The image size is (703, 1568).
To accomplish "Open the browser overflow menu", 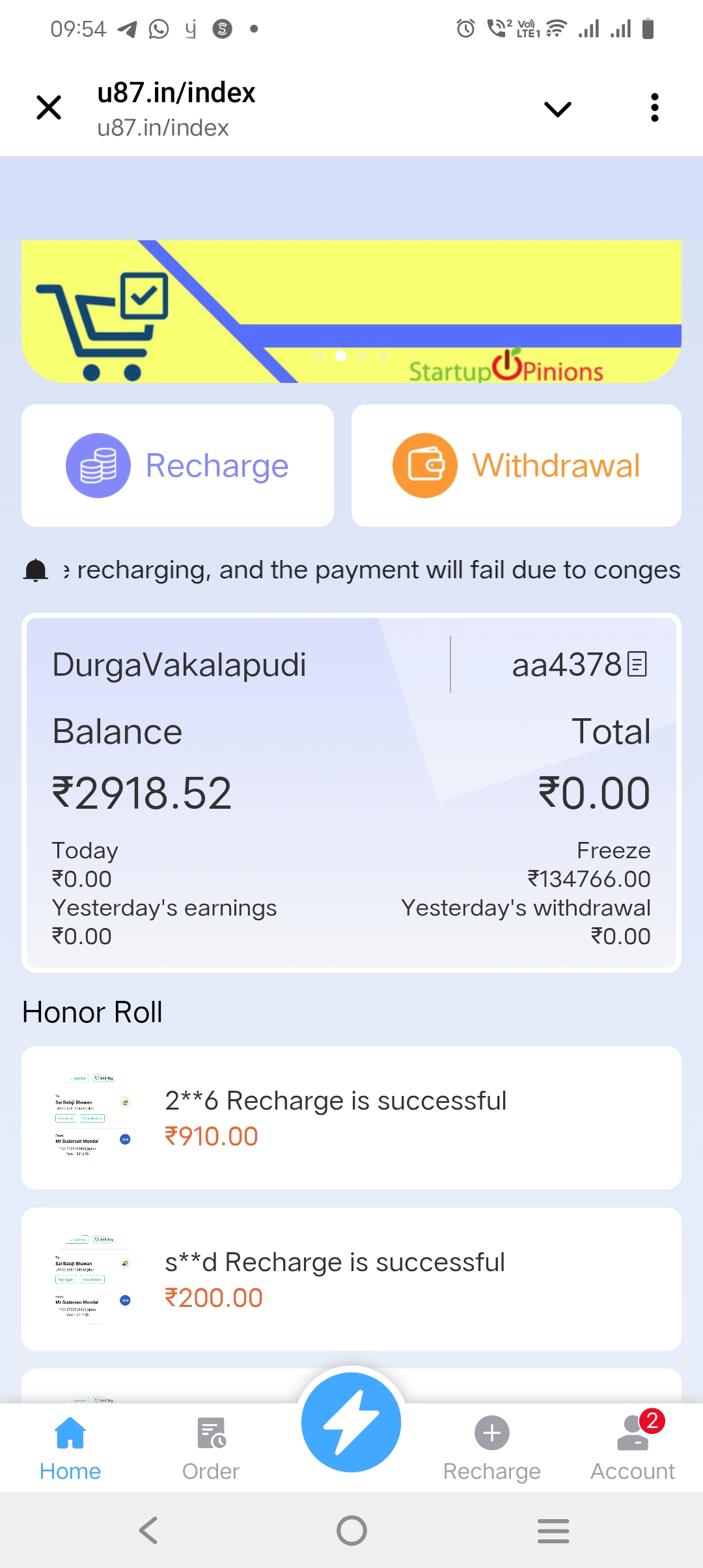I will pyautogui.click(x=654, y=107).
